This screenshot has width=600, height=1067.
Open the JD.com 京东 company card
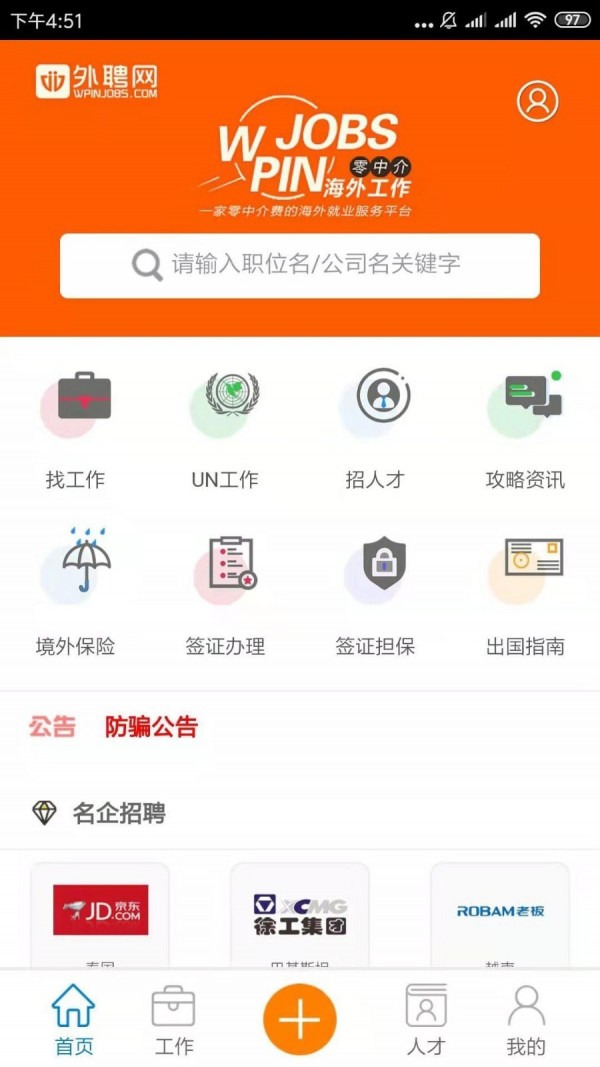pos(100,912)
